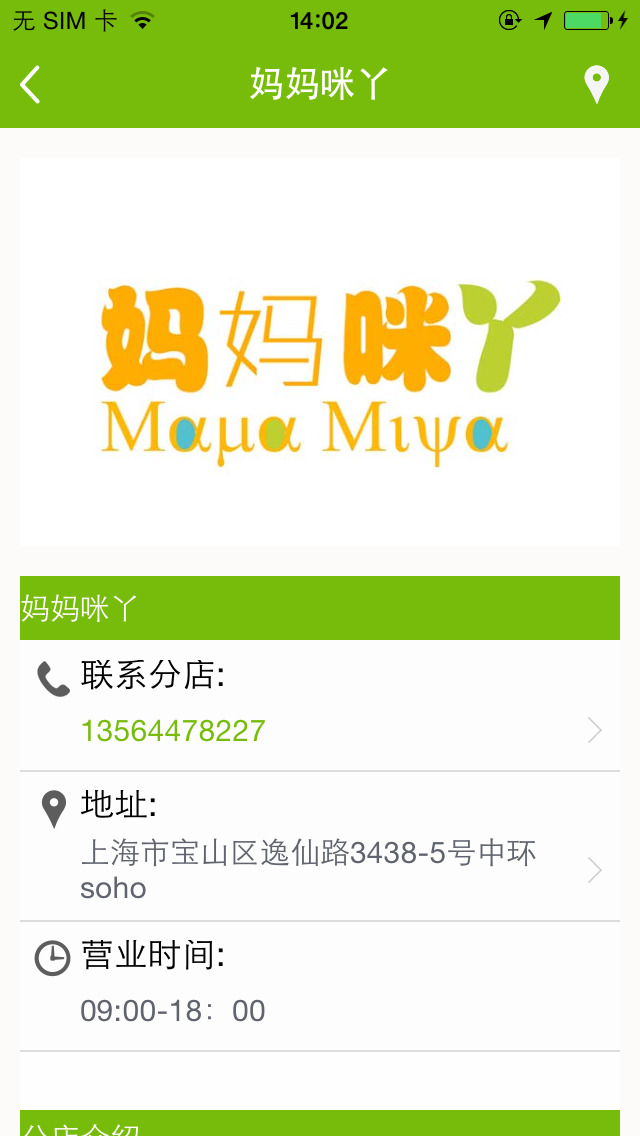Call the branch phone number 13564478227
The image size is (640, 1136).
(174, 731)
